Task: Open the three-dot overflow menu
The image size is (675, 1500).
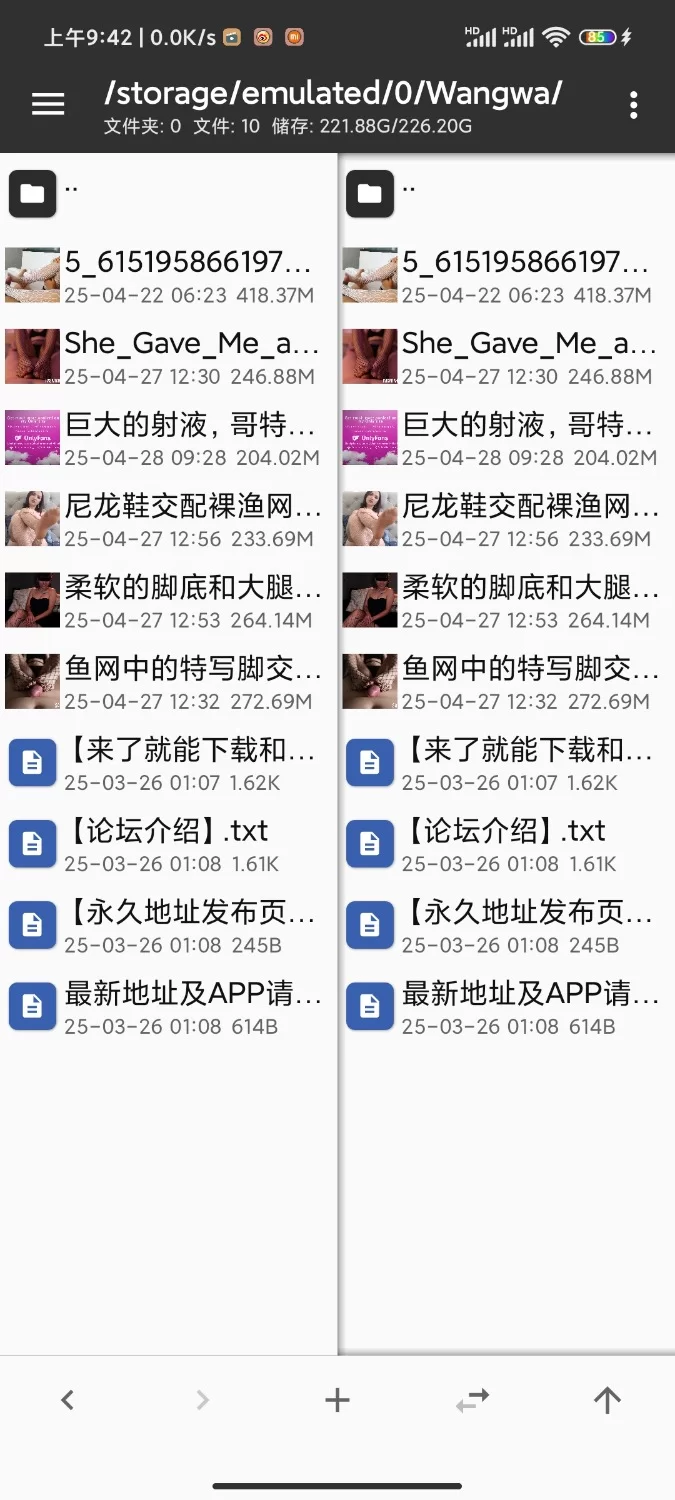Action: [x=633, y=105]
